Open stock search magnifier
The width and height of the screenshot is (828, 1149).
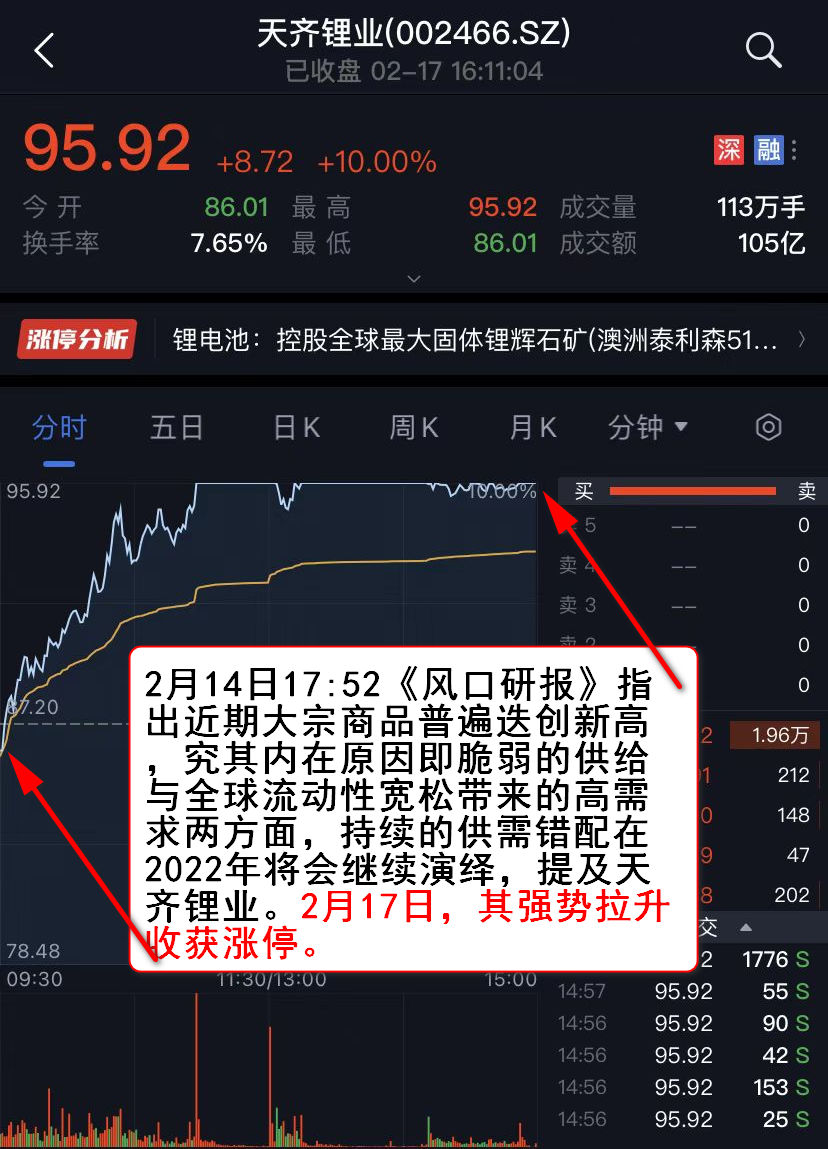click(763, 49)
